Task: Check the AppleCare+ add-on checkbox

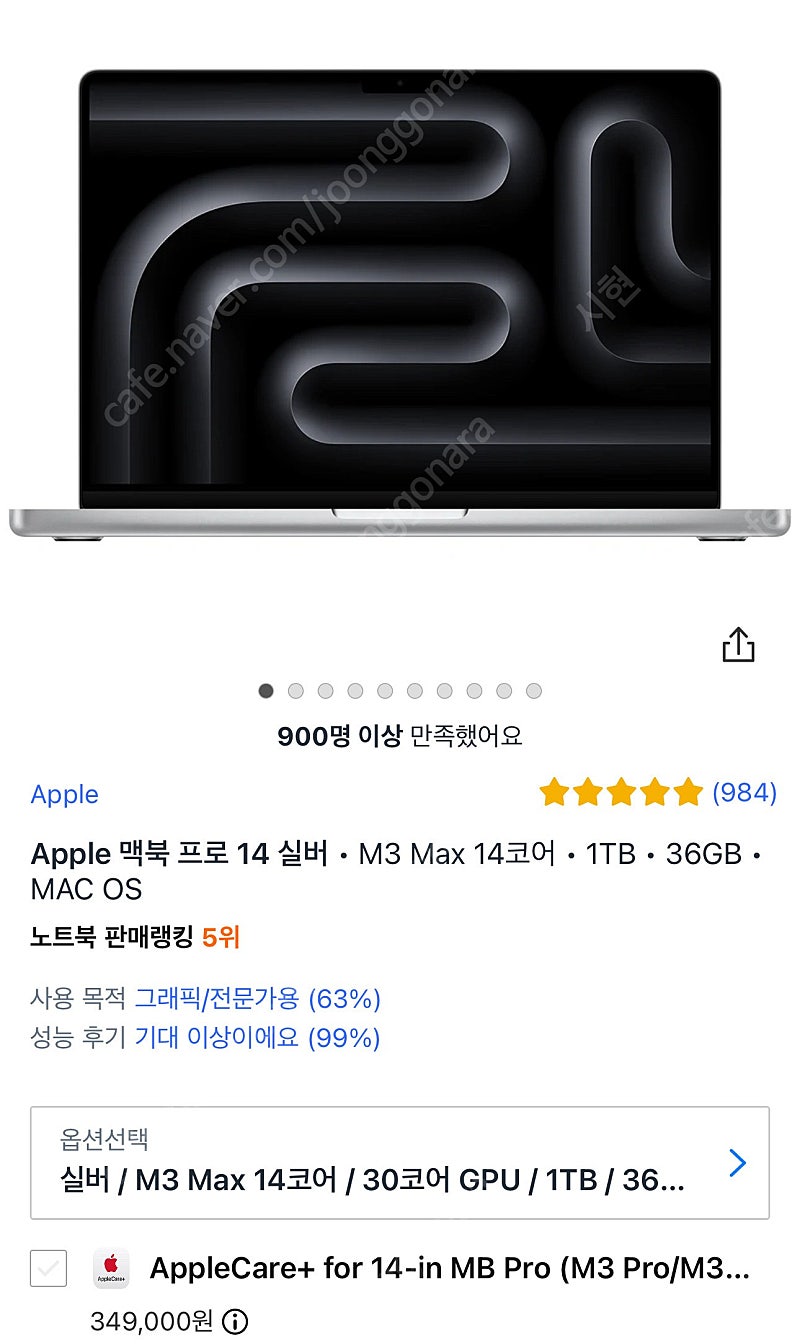Action: [x=49, y=1269]
